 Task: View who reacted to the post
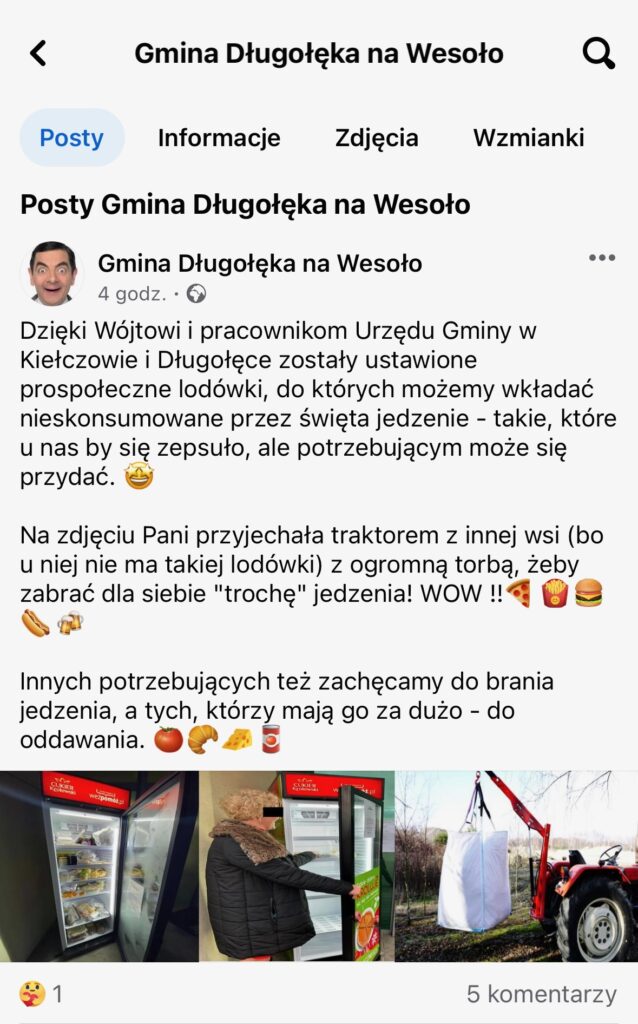[41, 994]
